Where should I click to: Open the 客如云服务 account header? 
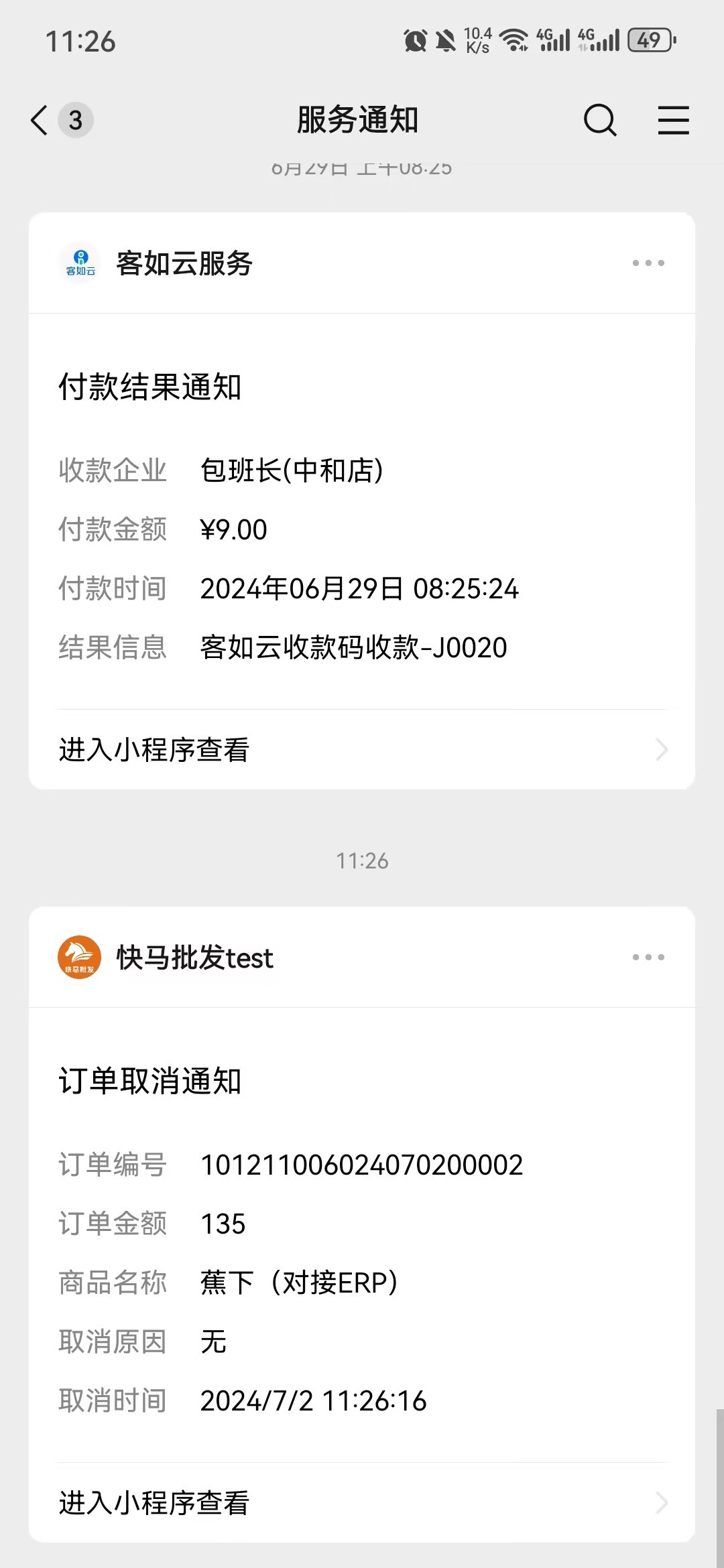point(184,263)
